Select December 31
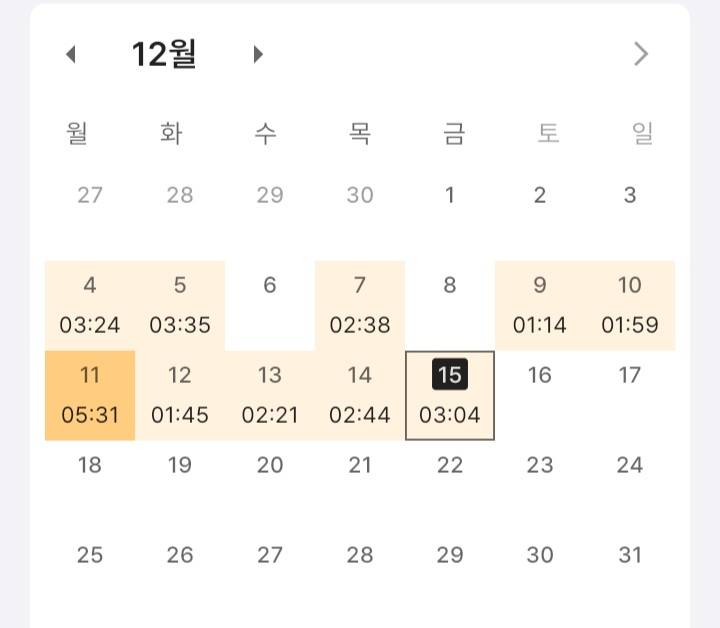 click(x=630, y=555)
